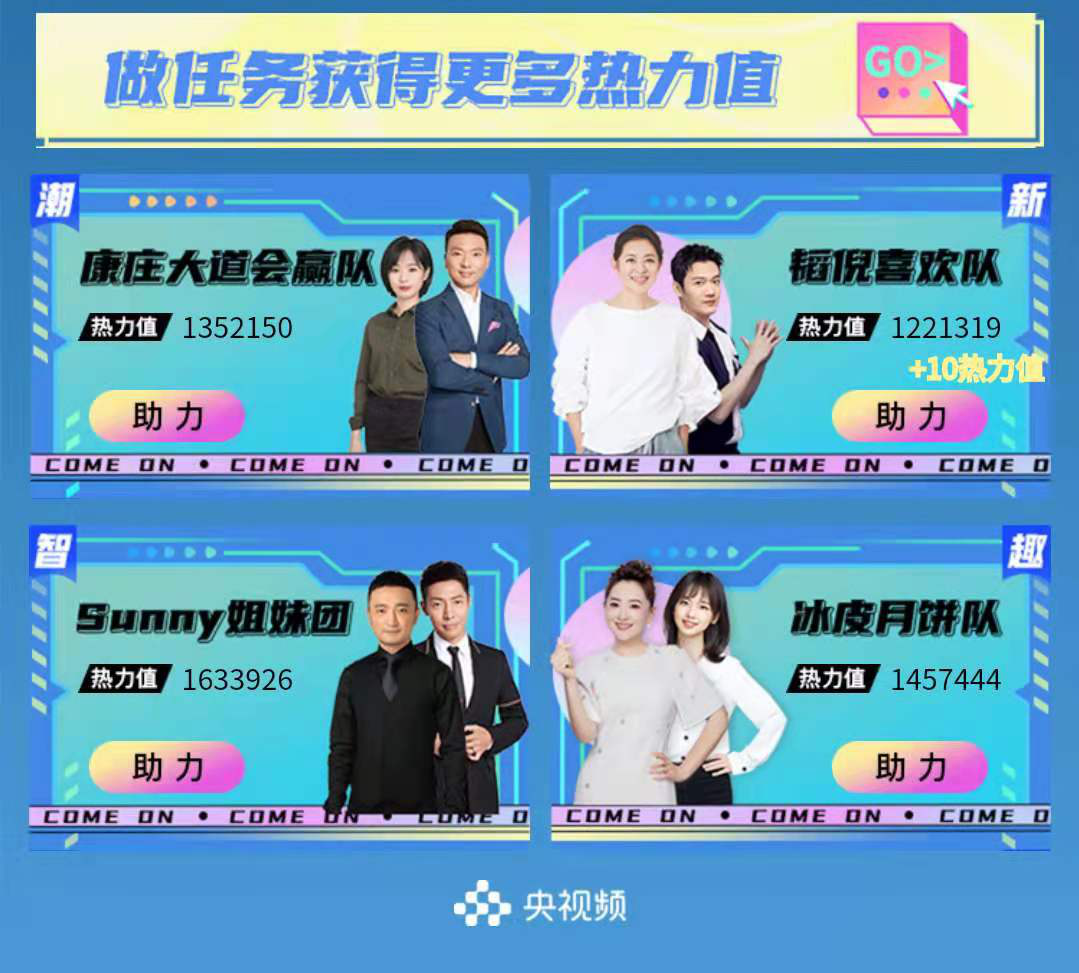The height and width of the screenshot is (973, 1079).
Task: Give 助力 to Sunny姐妹团
Action: [x=167, y=767]
